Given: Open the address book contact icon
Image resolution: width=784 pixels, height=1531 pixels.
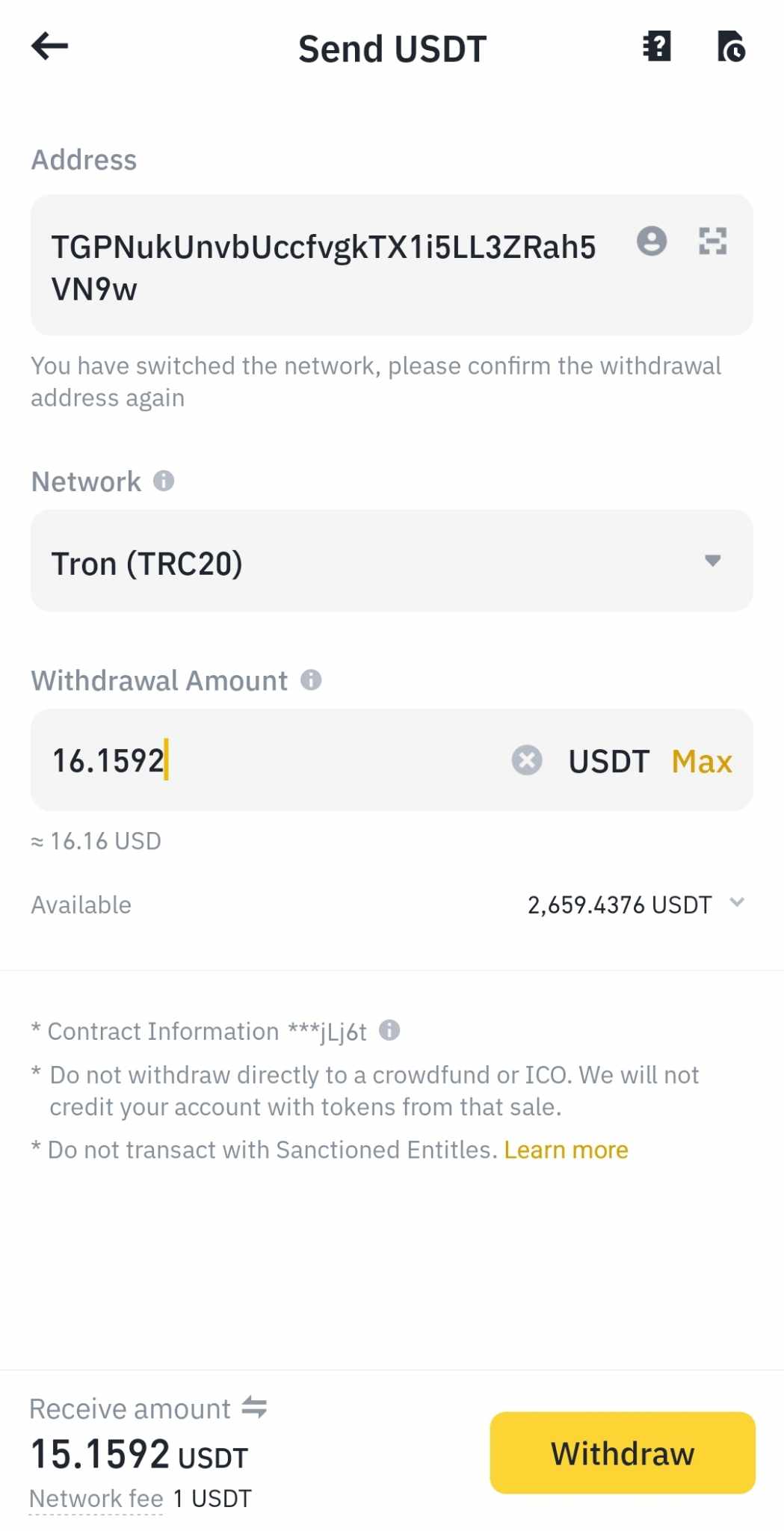Looking at the screenshot, I should pos(651,241).
